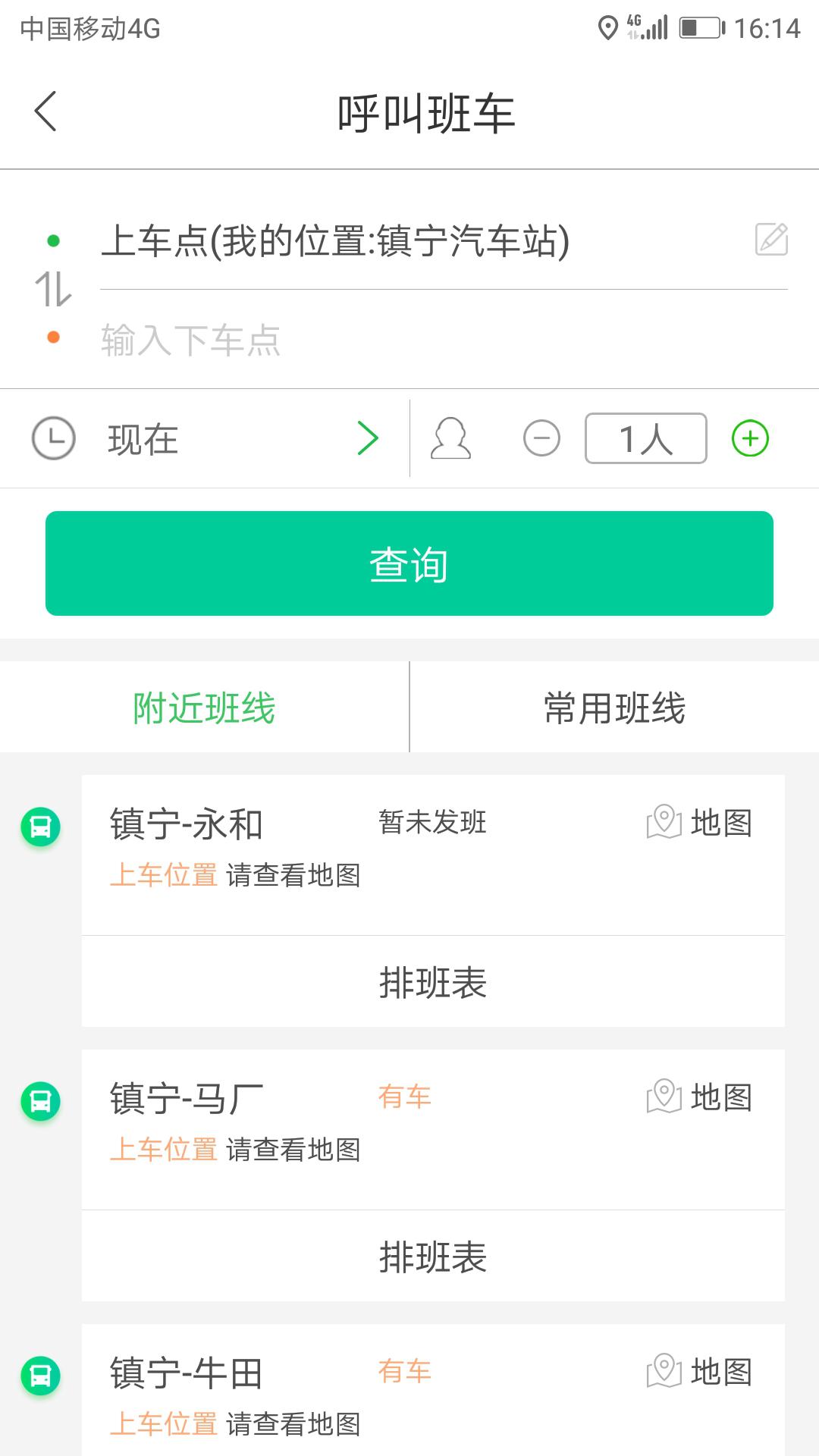Go back from 呼叫班车 screen
Screen dimensions: 819x1456
(x=45, y=111)
